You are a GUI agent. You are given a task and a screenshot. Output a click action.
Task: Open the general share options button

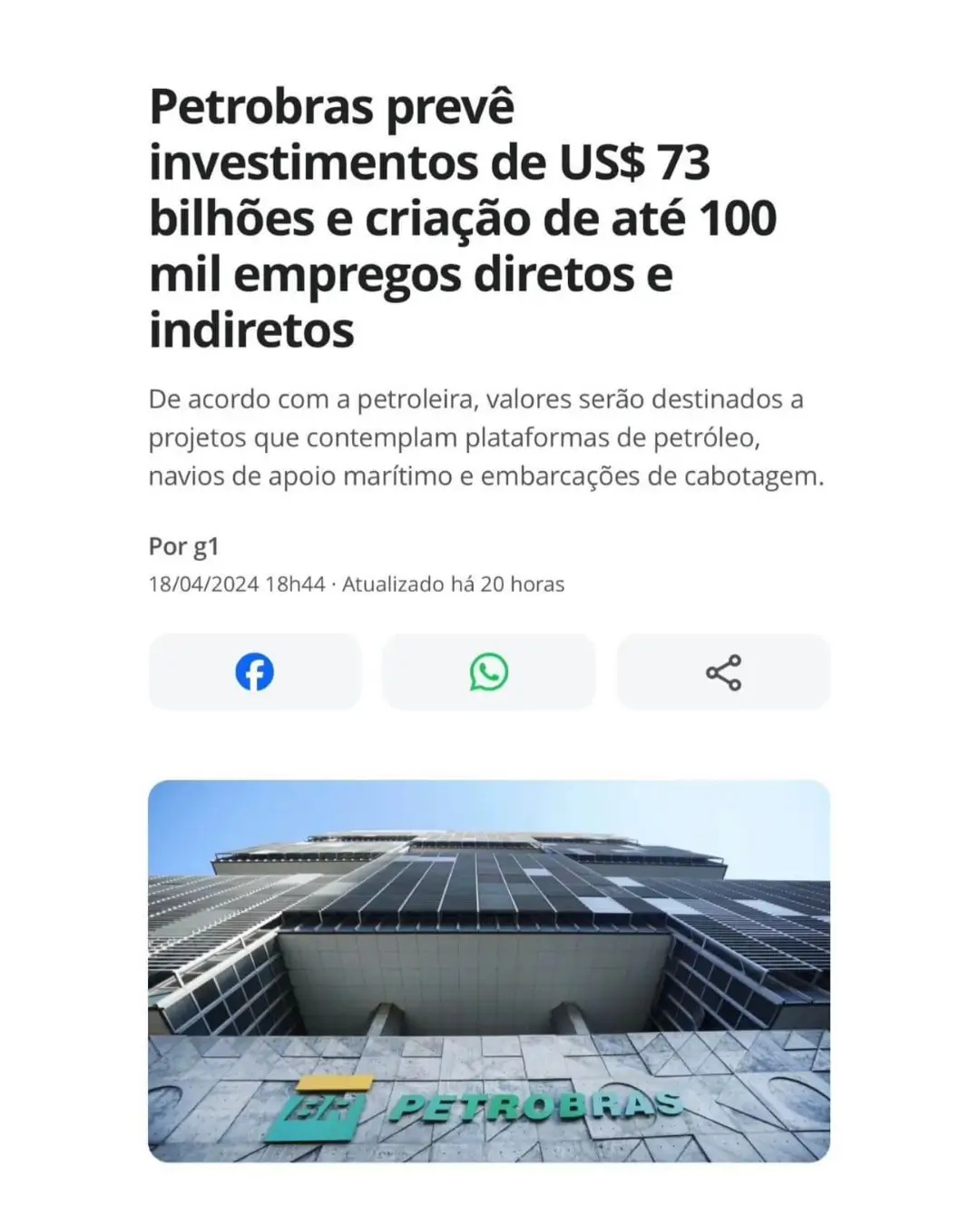[x=723, y=672]
